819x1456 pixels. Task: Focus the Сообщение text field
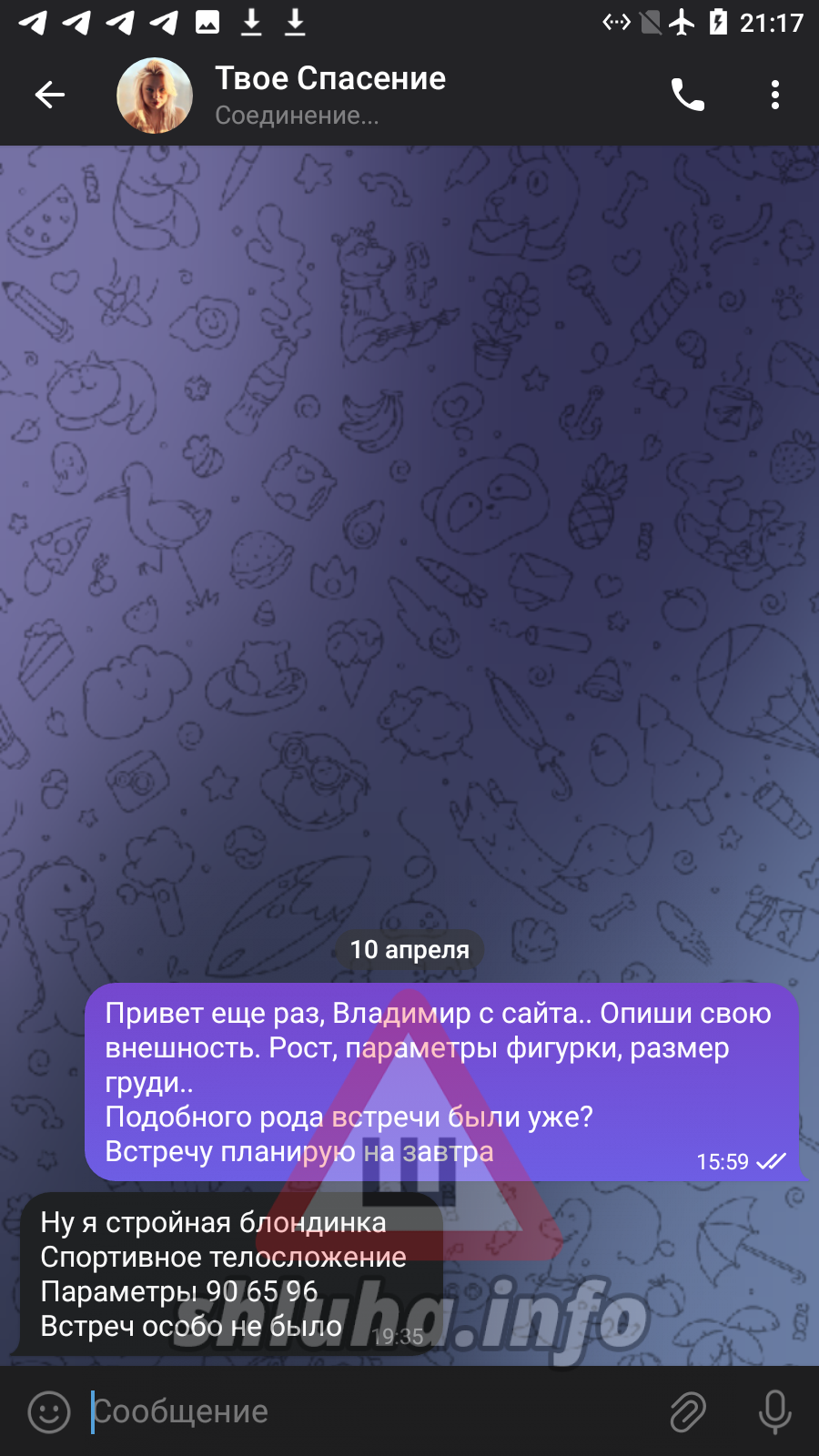(364, 1411)
